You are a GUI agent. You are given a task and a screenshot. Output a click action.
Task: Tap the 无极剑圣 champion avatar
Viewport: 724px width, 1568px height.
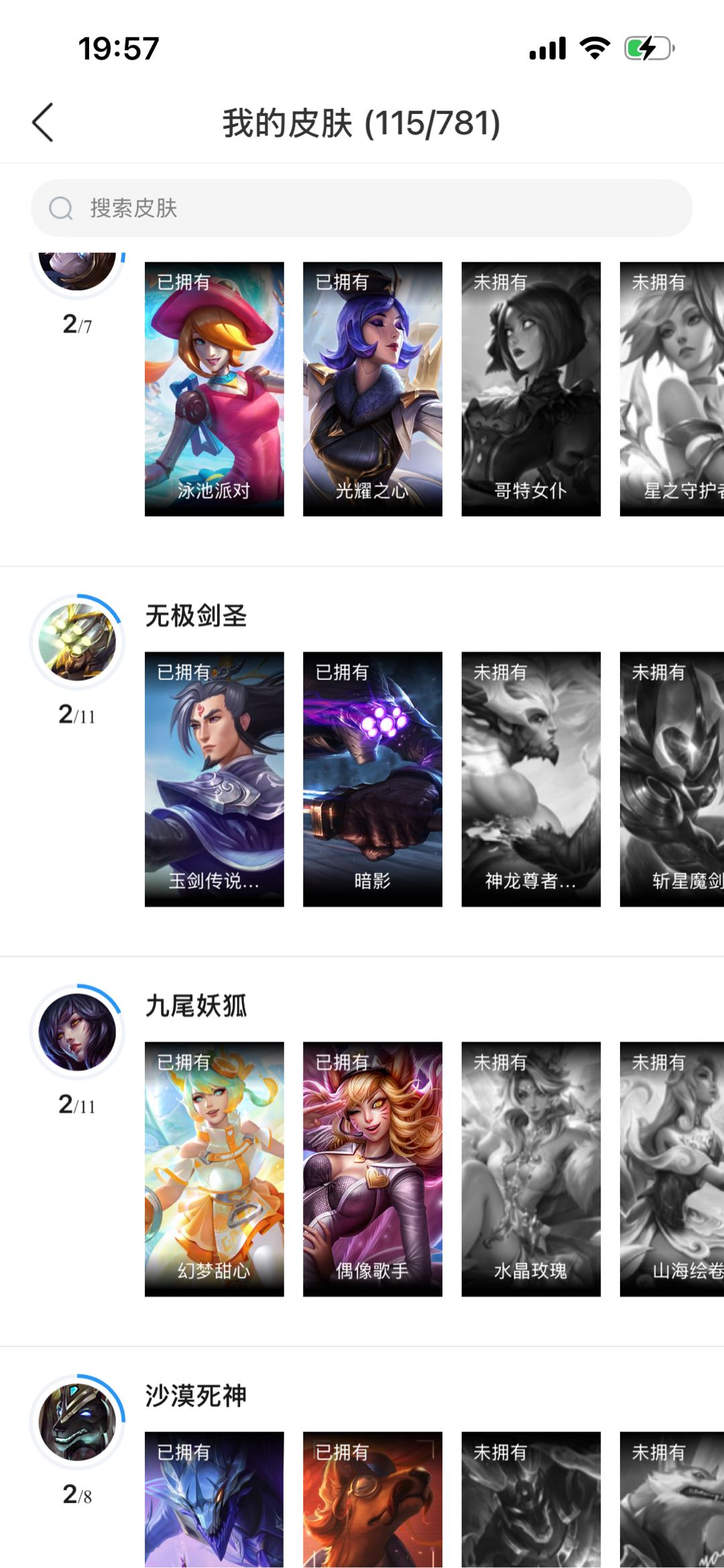[77, 642]
